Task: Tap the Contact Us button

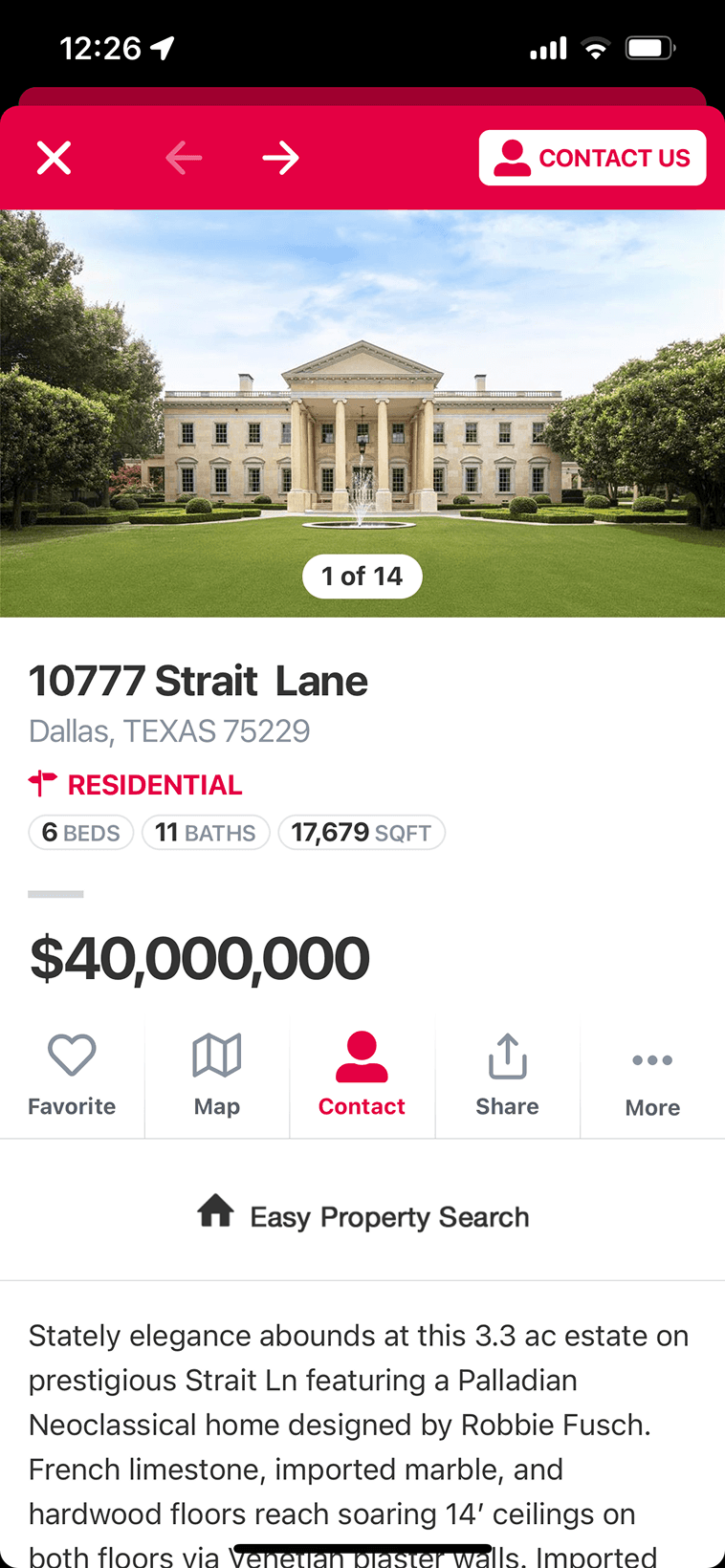Action: 592,158
